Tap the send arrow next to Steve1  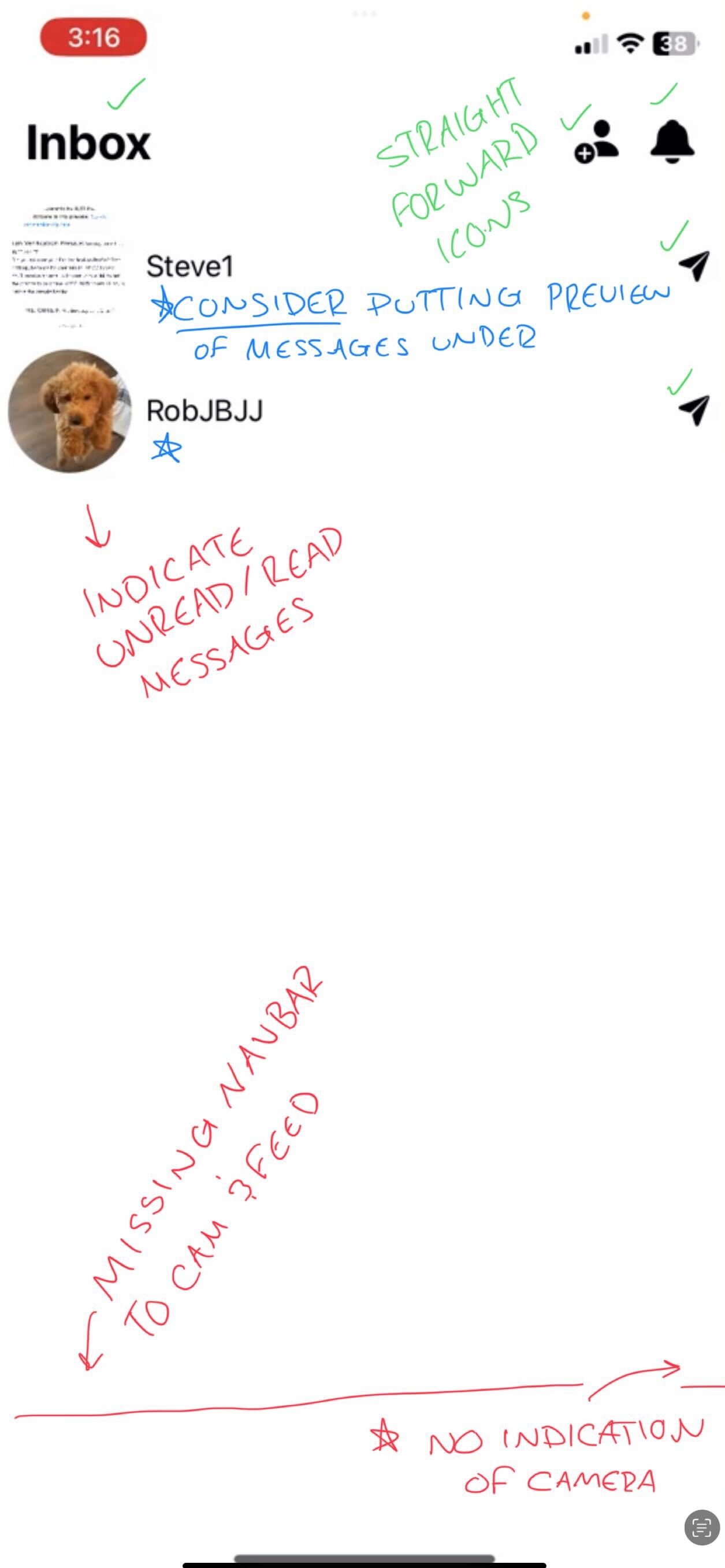click(x=694, y=266)
